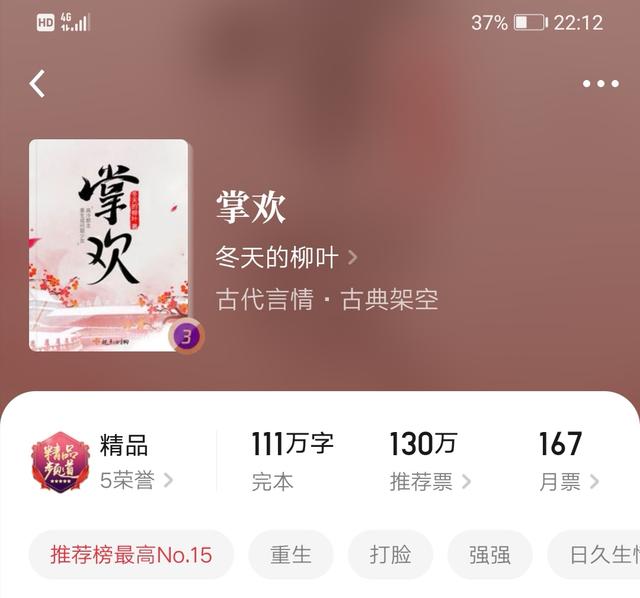Screen dimensions: 640x598
Task: Select the 打脸 tag
Action: coord(390,555)
